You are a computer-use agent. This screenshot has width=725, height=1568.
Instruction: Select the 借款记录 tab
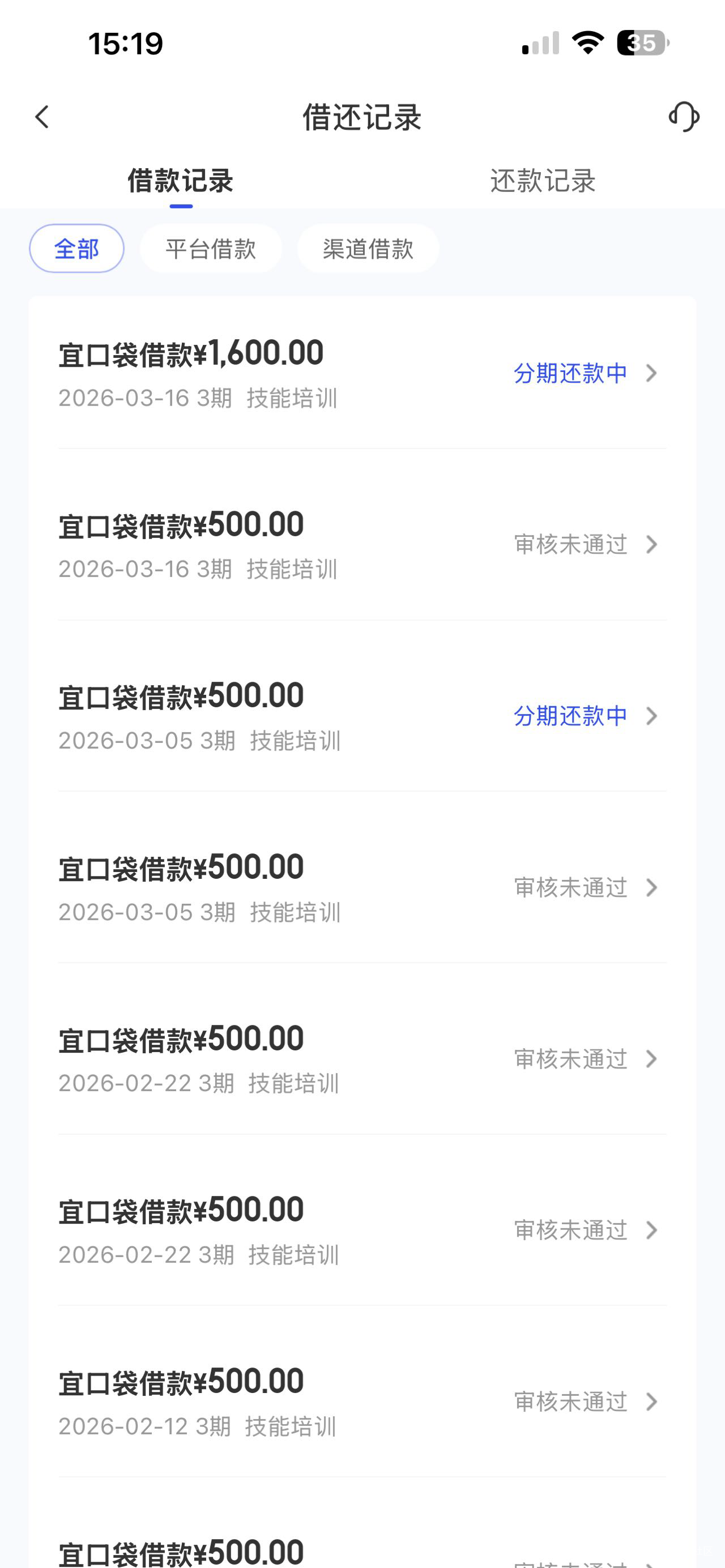click(x=180, y=181)
